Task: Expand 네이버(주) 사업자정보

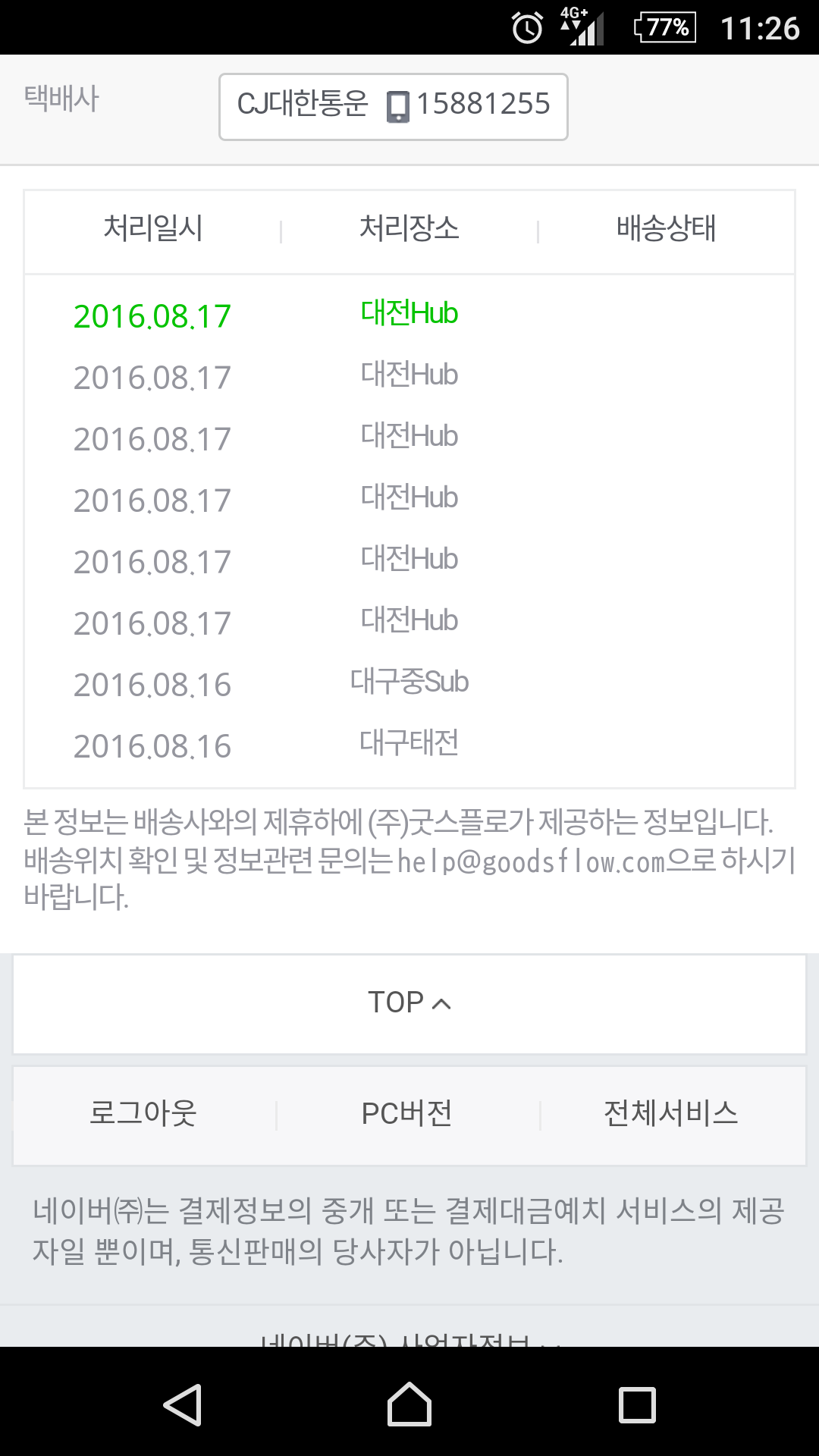Action: tap(409, 1337)
